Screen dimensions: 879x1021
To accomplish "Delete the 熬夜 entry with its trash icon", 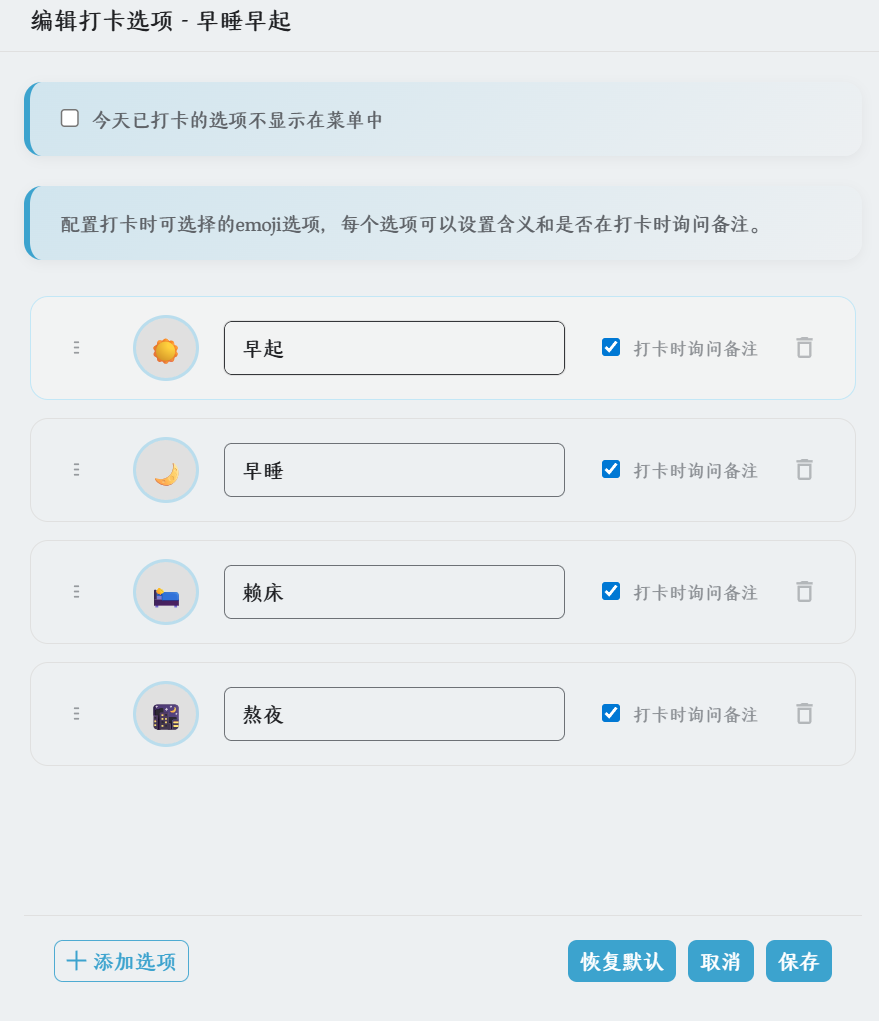I will tap(804, 713).
